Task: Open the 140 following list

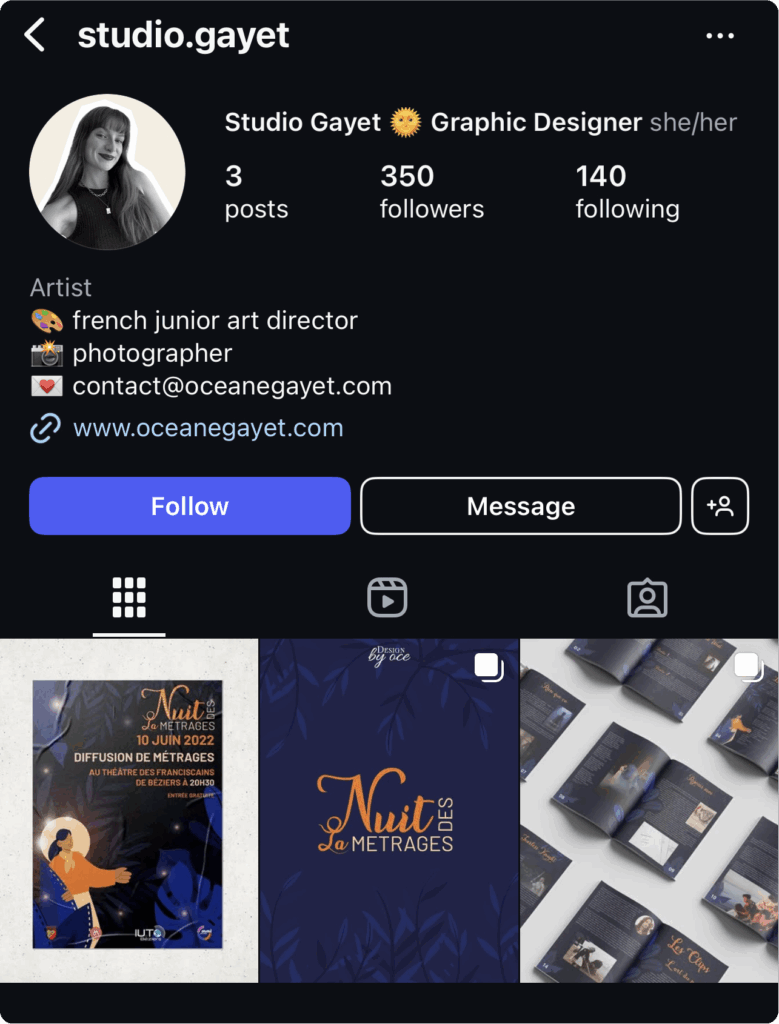Action: (x=627, y=192)
